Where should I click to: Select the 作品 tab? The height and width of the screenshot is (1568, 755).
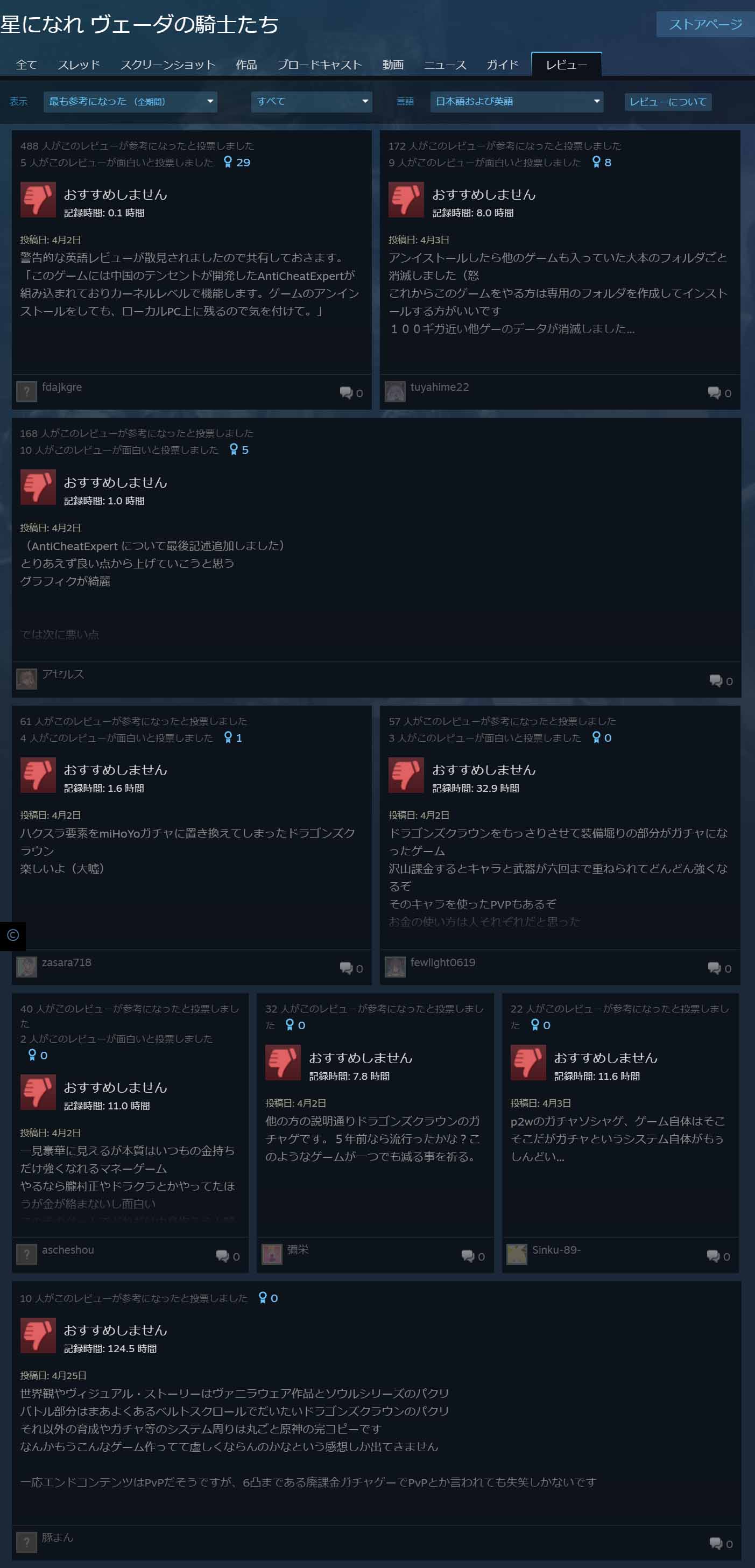point(246,65)
